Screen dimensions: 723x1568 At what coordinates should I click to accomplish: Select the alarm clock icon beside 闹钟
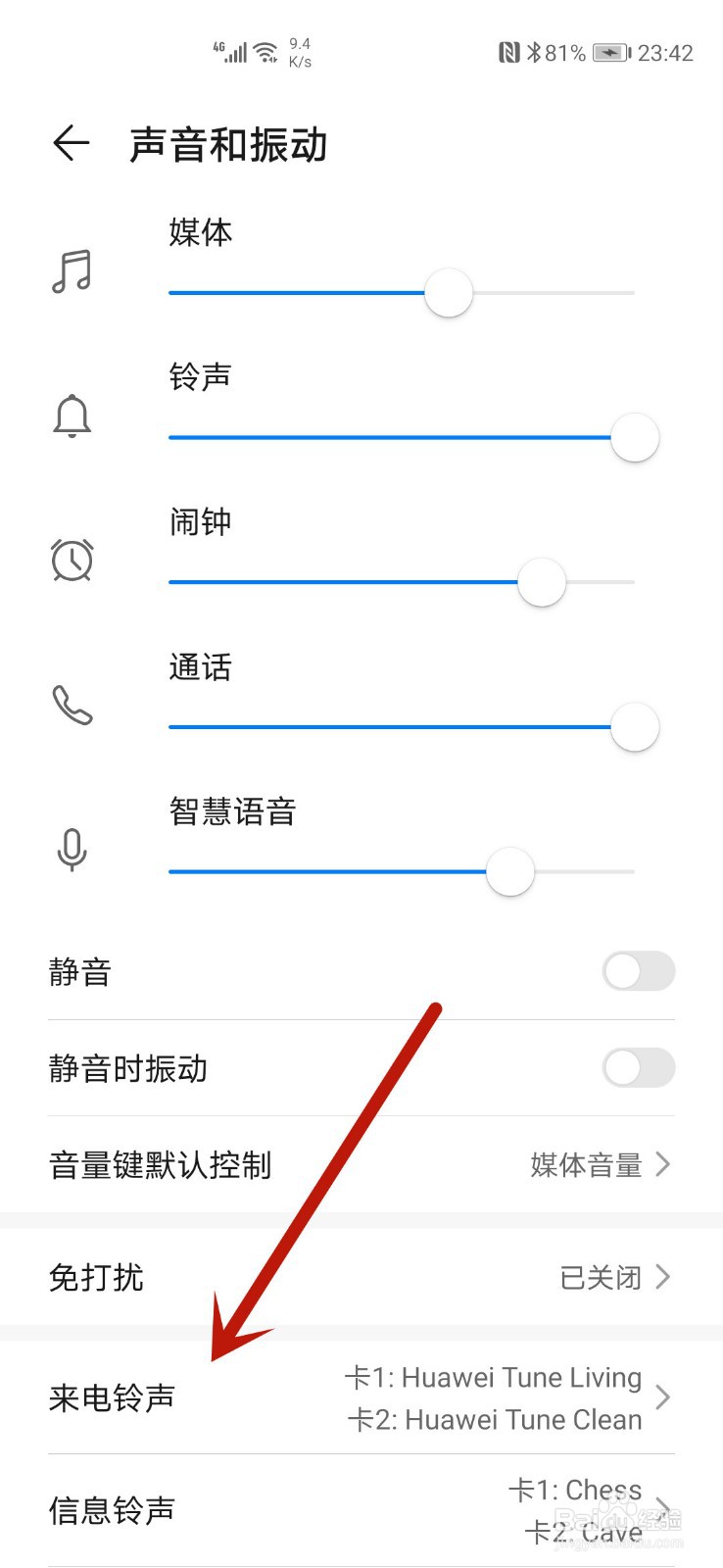coord(72,560)
